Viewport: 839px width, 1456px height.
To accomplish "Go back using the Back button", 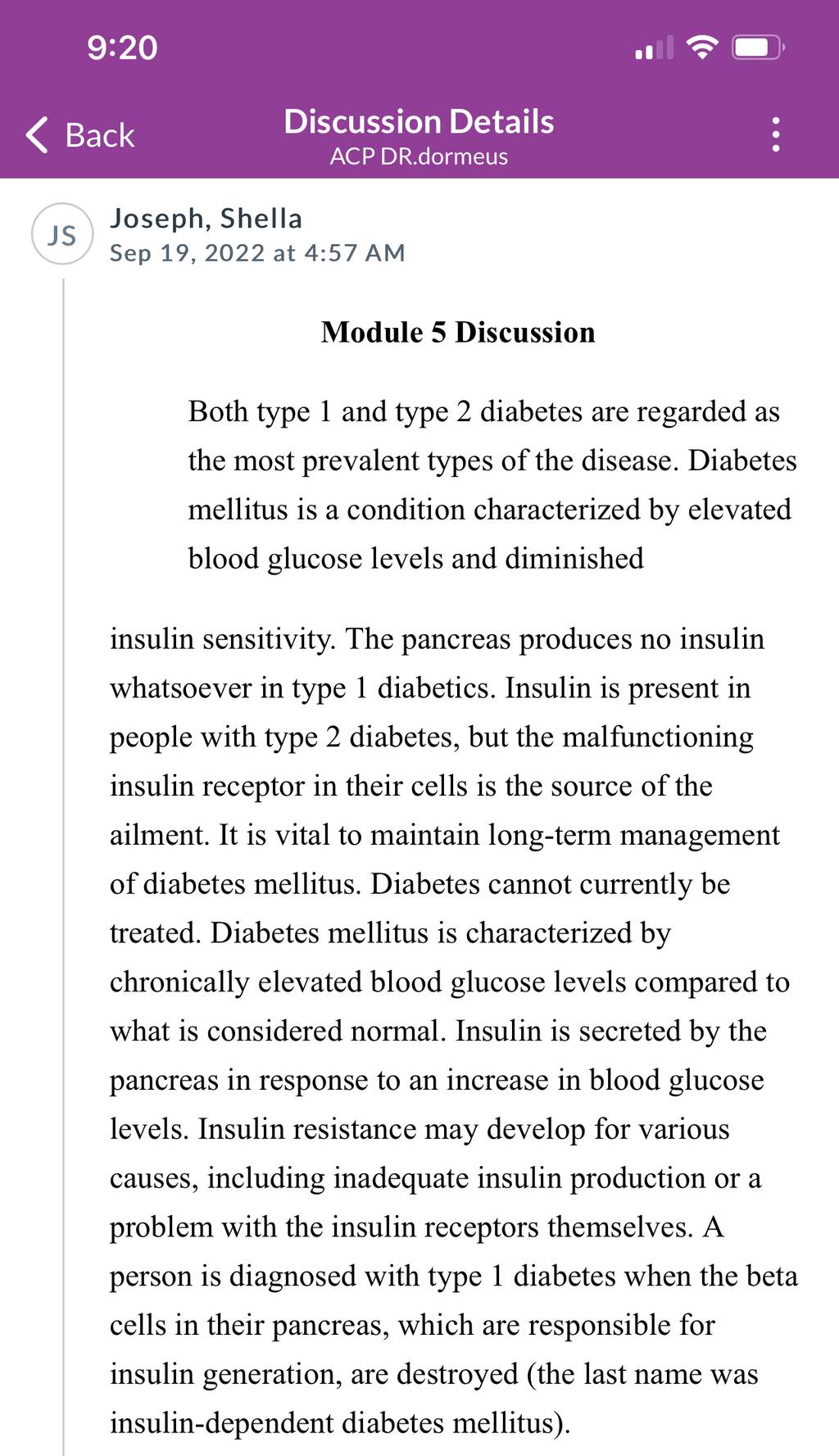I will coord(80,135).
